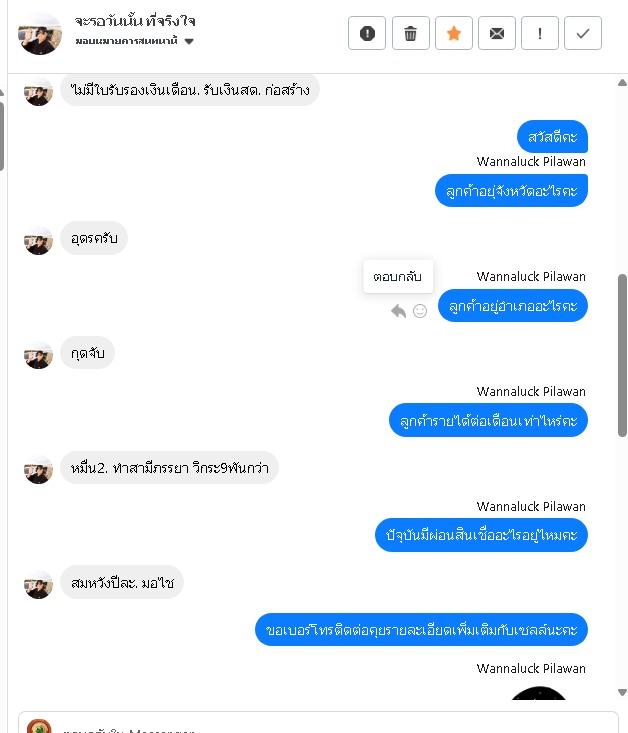Delete this conversation using trash icon
628x733 pixels.
point(410,33)
